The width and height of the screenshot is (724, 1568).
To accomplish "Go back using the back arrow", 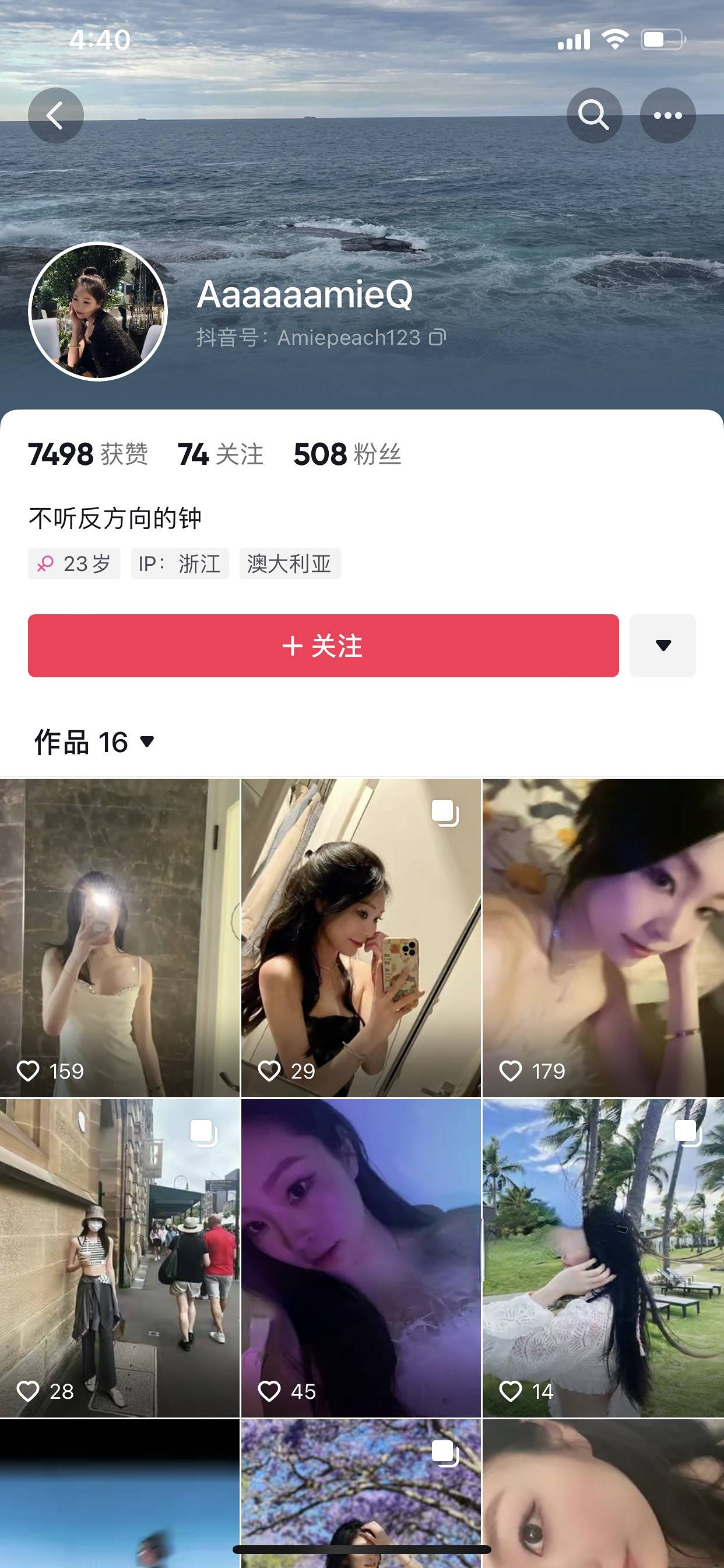I will (x=55, y=116).
